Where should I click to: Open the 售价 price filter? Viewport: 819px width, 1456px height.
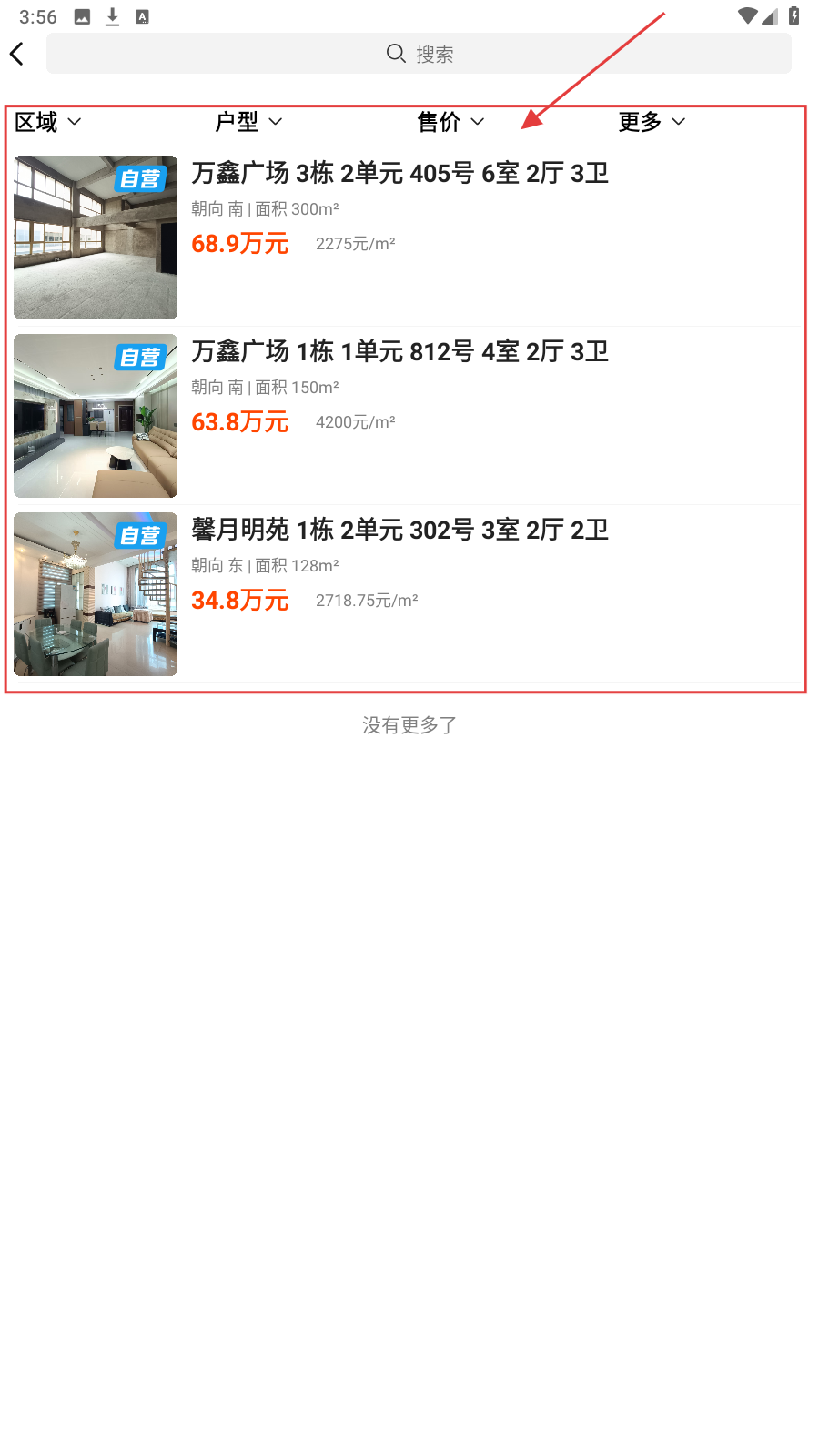pyautogui.click(x=450, y=122)
